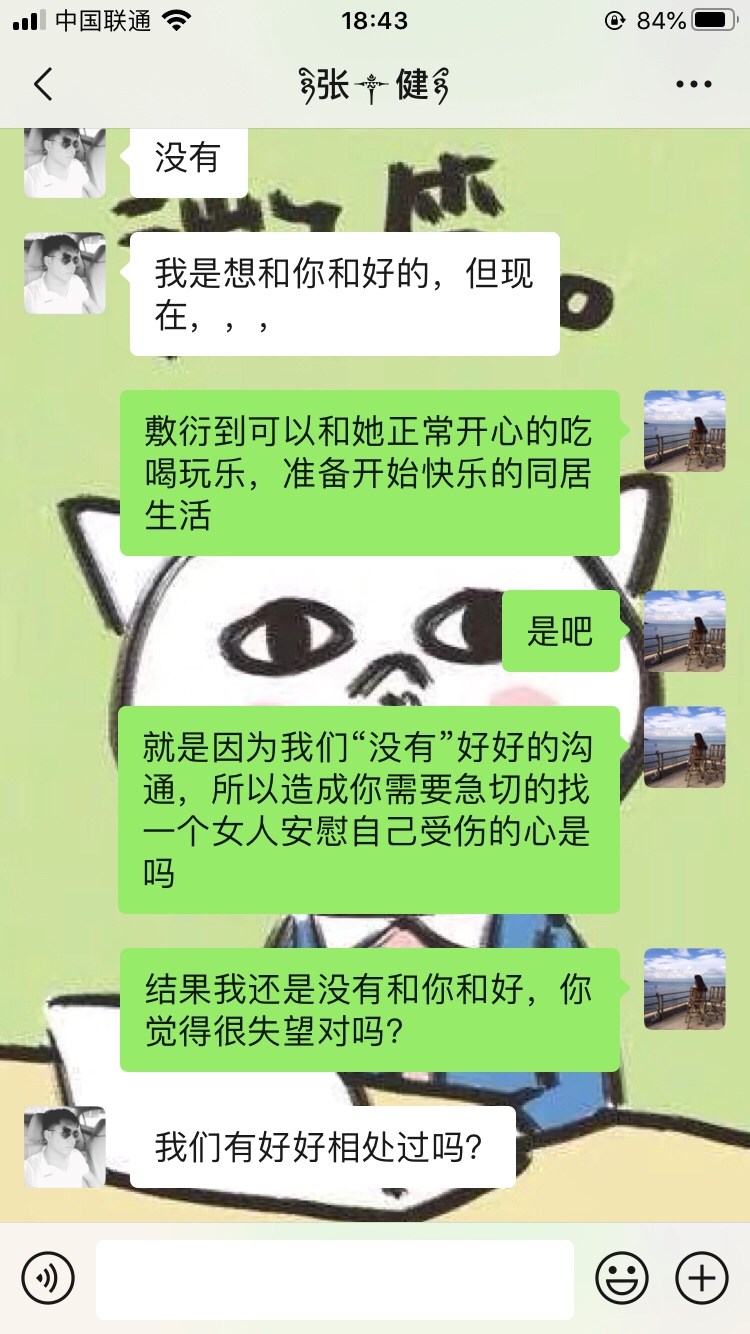750x1334 pixels.
Task: Open the three-dot chat info menu
Action: coord(693,85)
